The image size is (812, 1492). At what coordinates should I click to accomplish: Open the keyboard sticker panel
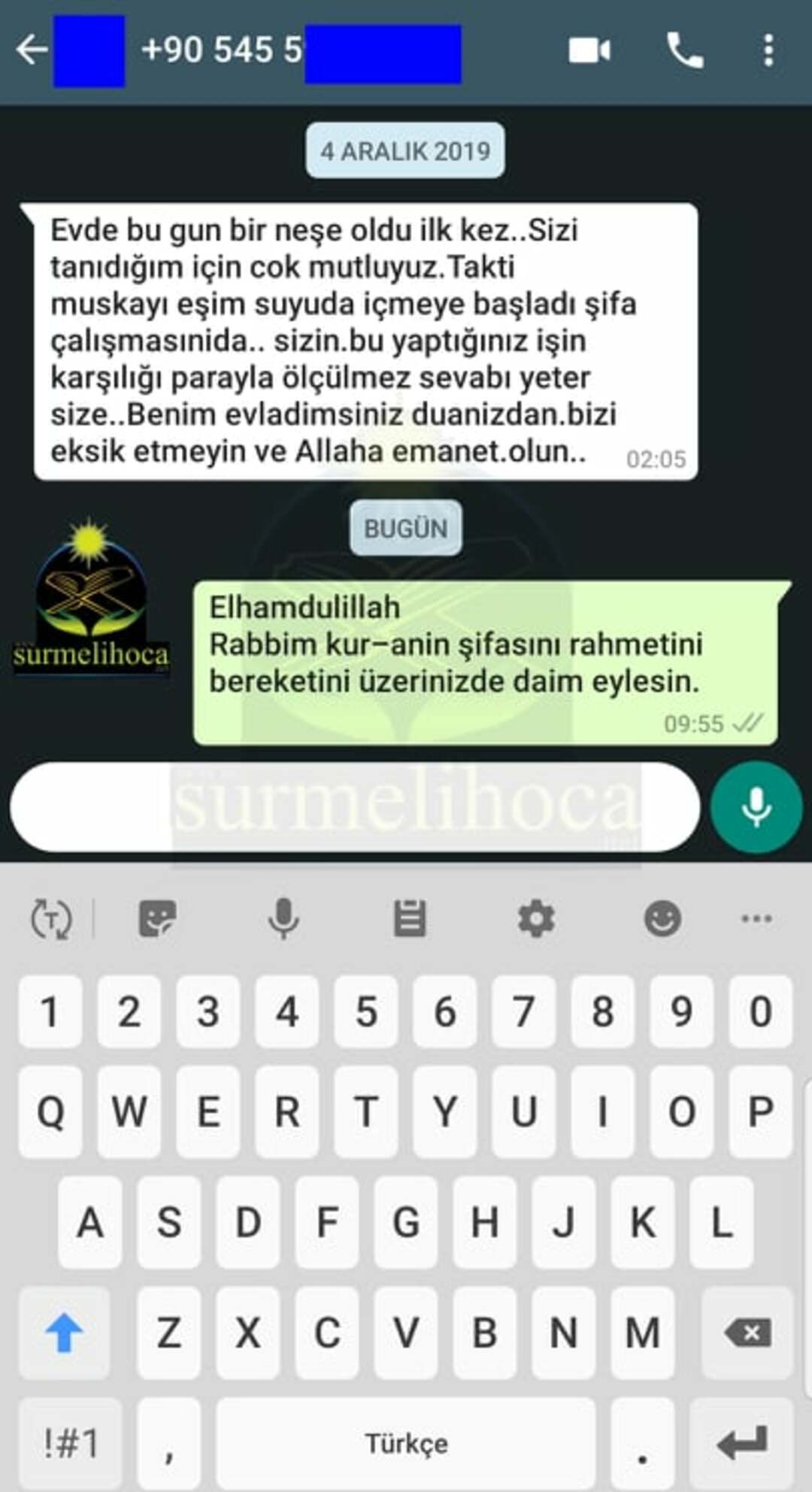point(157,918)
